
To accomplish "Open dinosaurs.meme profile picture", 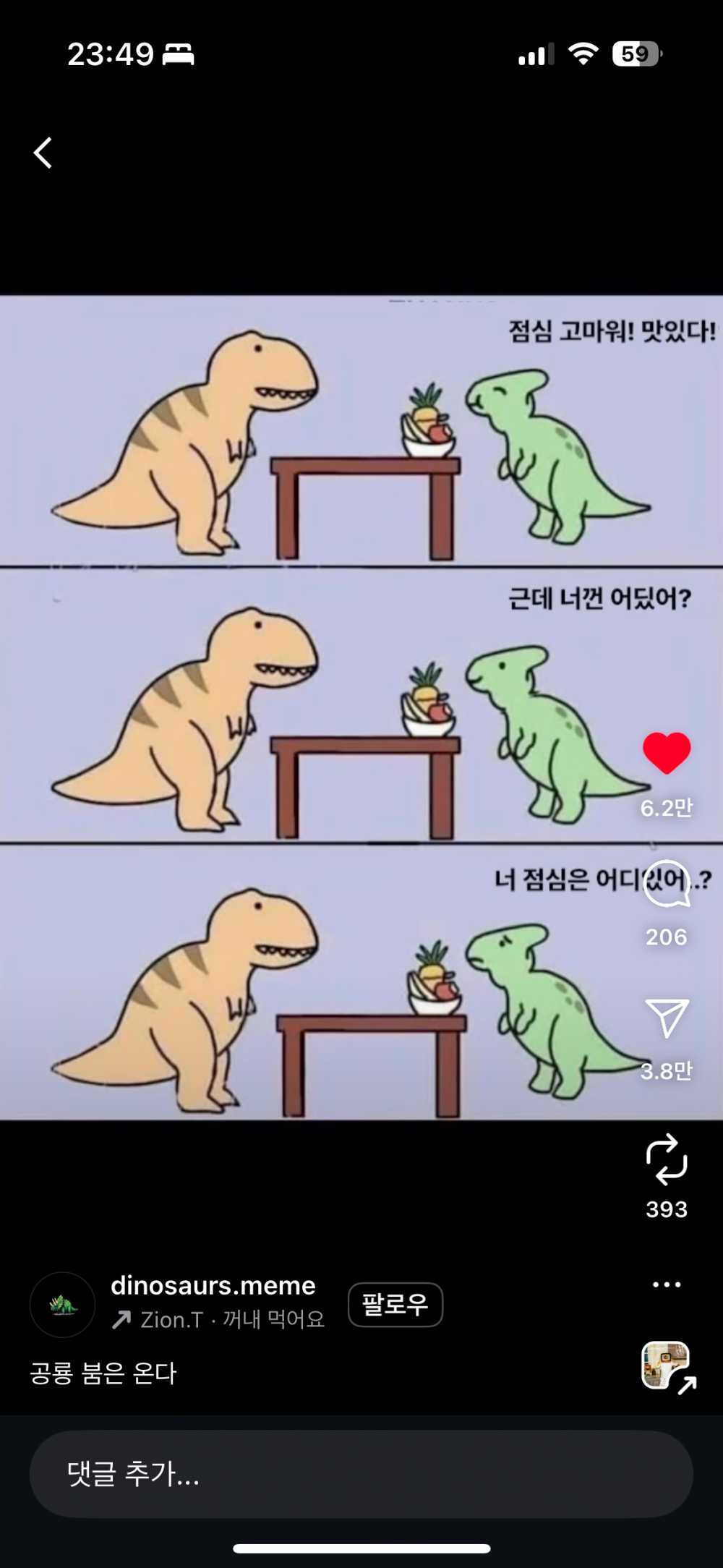I will pyautogui.click(x=63, y=1305).
